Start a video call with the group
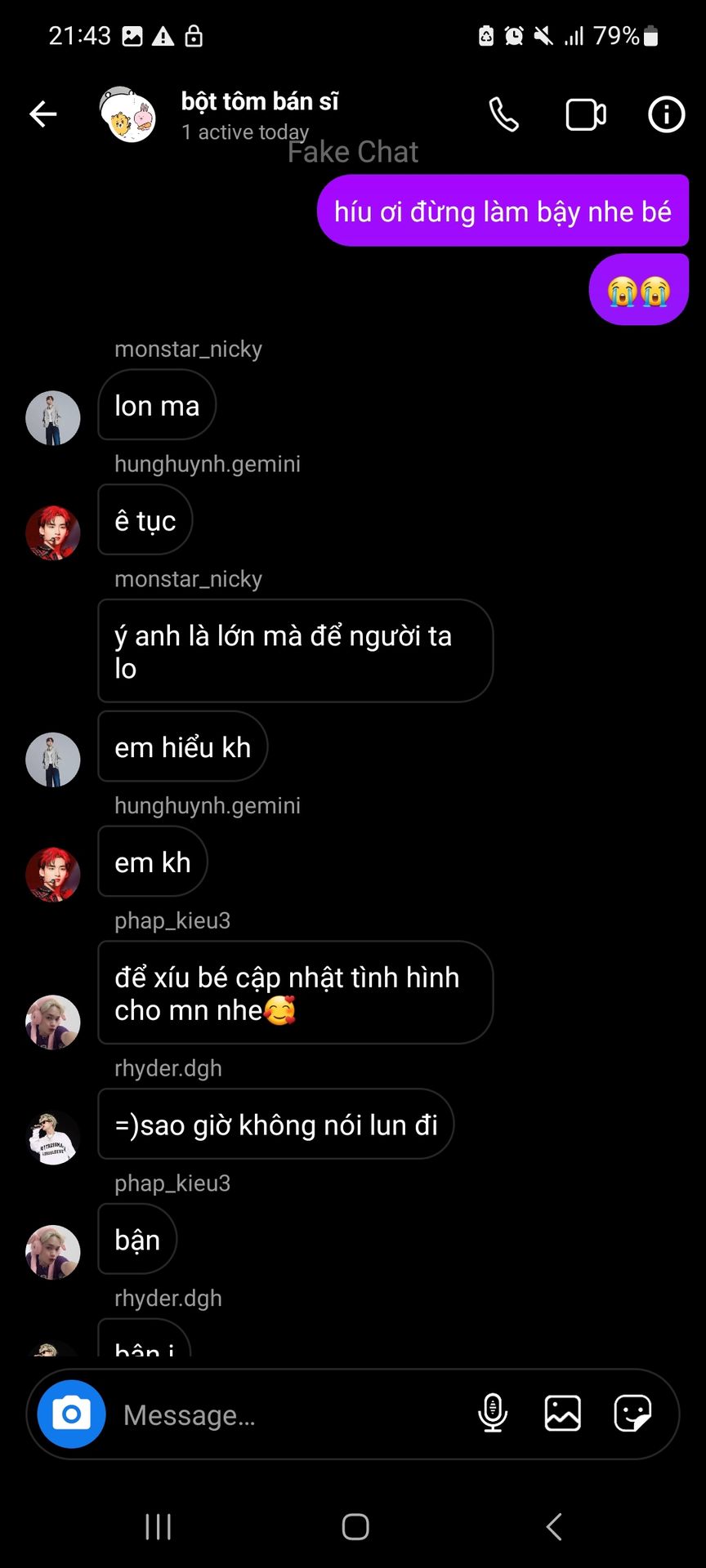This screenshot has height=1568, width=706. pyautogui.click(x=585, y=114)
